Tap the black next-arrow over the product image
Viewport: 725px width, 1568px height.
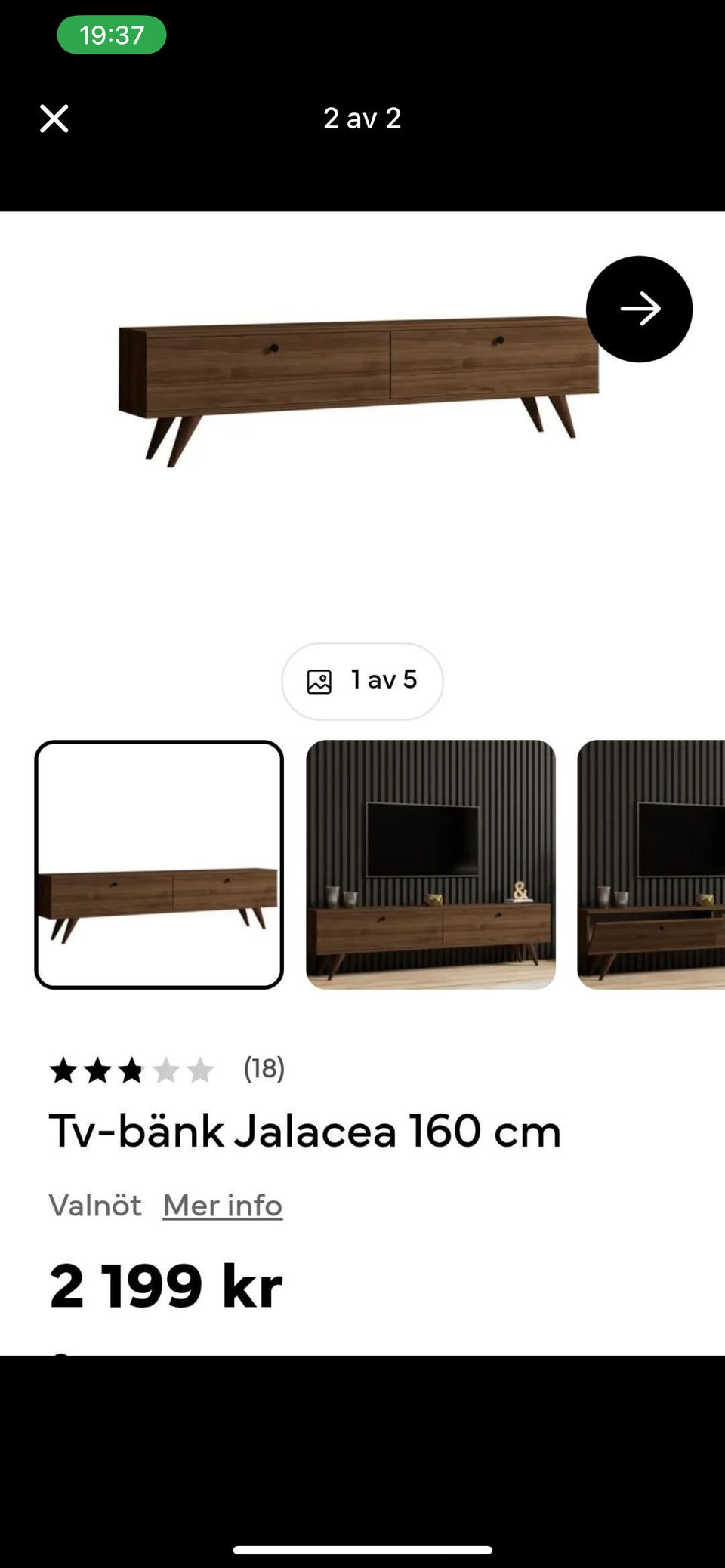pyautogui.click(x=639, y=308)
